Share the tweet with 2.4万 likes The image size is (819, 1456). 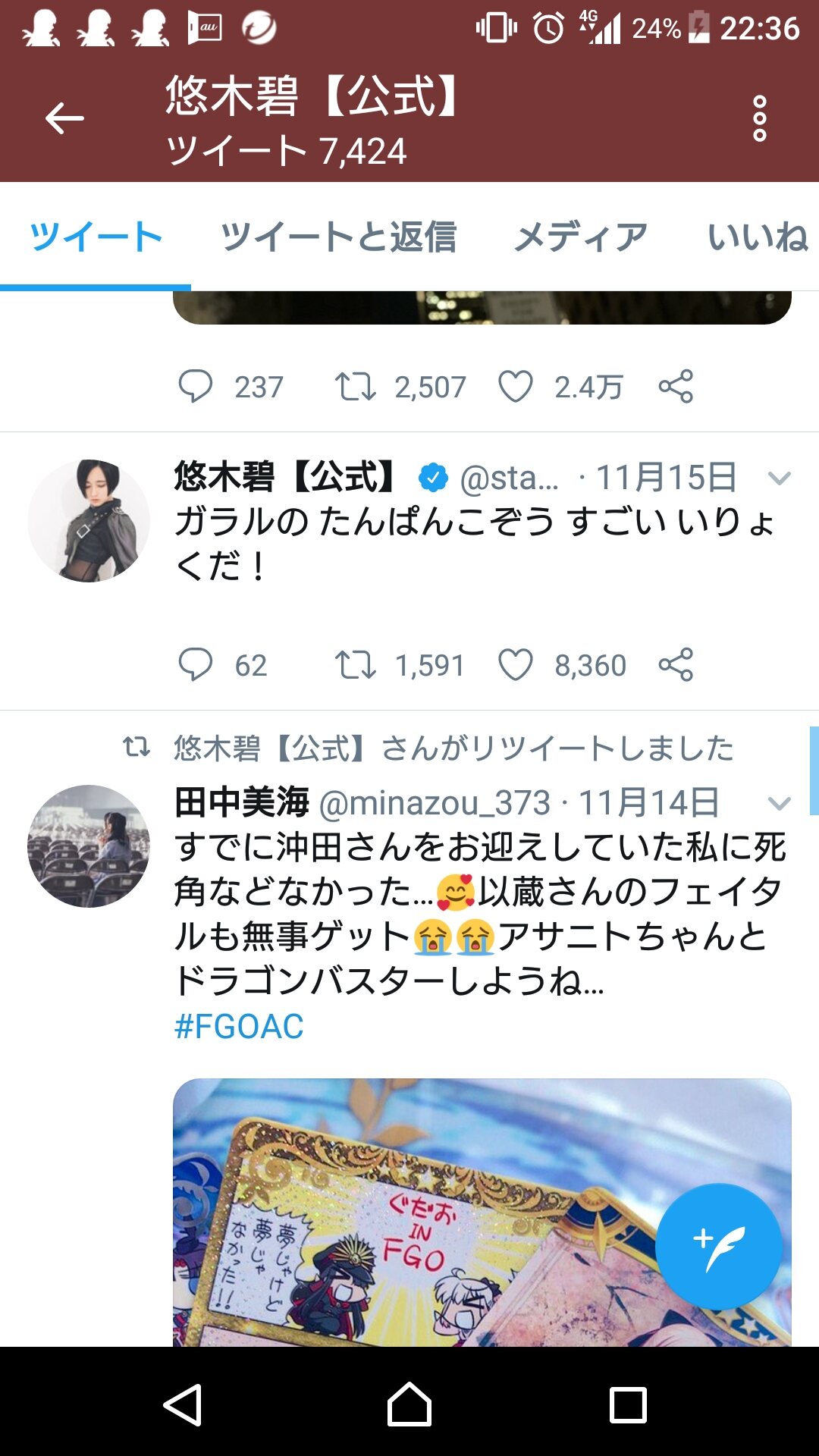pos(676,387)
